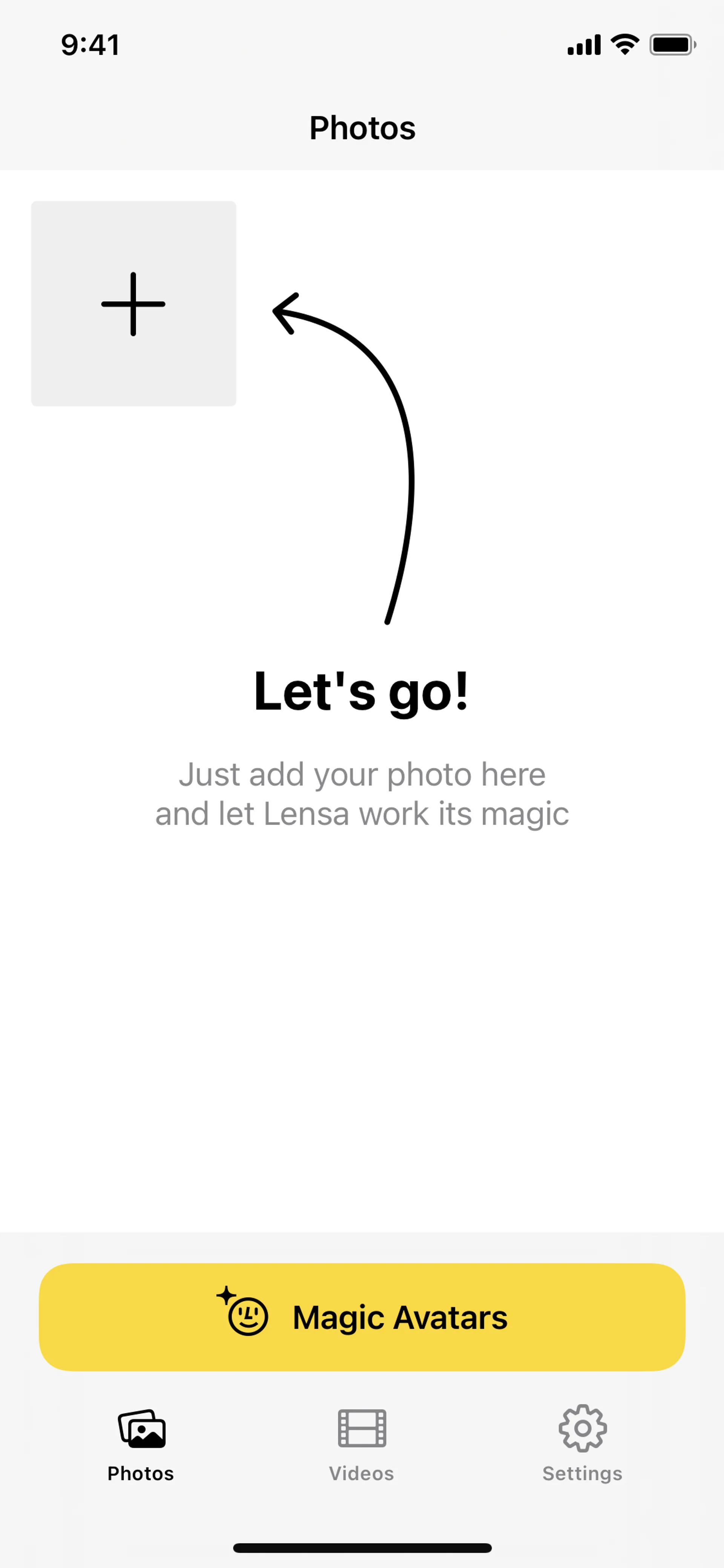Switch to the Videos tab

pyautogui.click(x=361, y=1443)
